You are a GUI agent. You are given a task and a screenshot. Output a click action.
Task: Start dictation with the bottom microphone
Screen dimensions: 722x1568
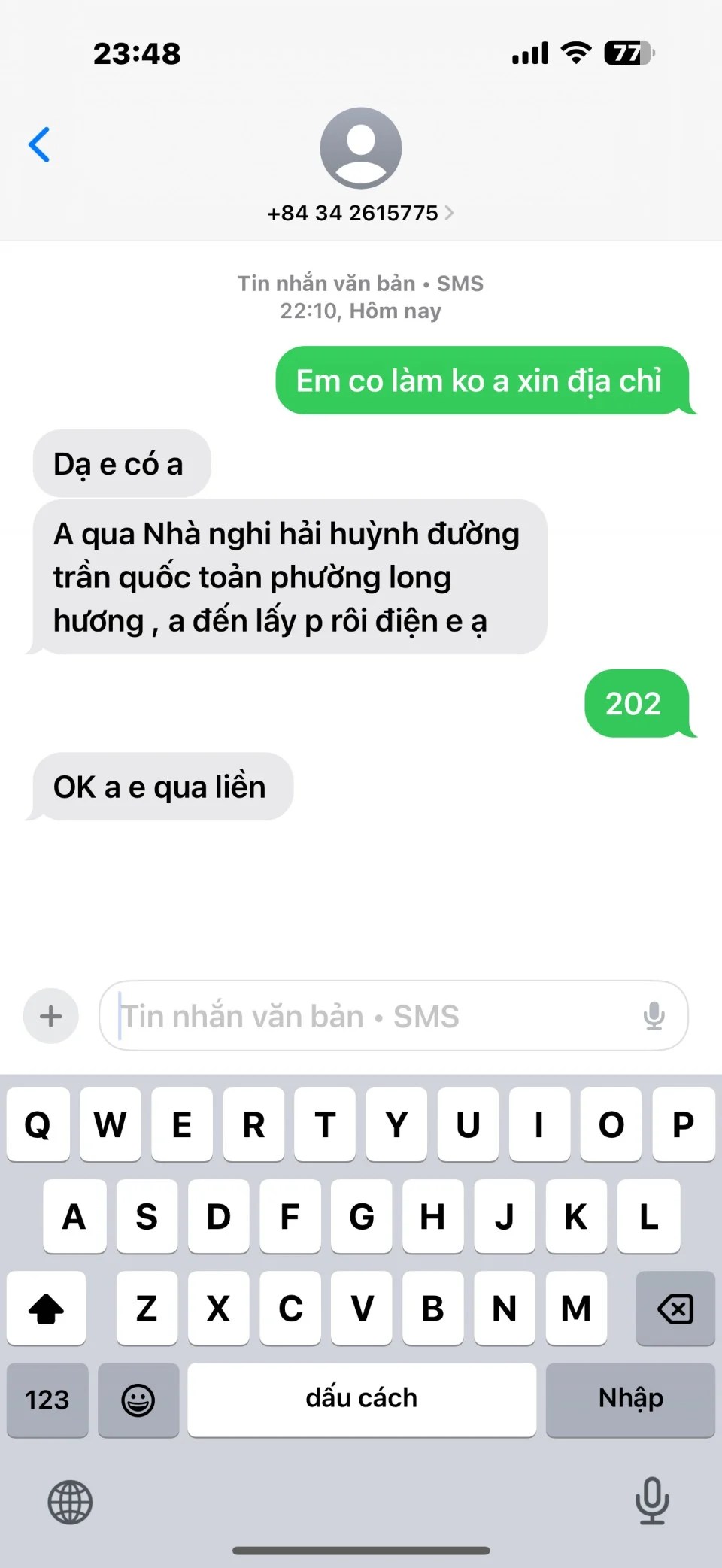coord(651,1500)
